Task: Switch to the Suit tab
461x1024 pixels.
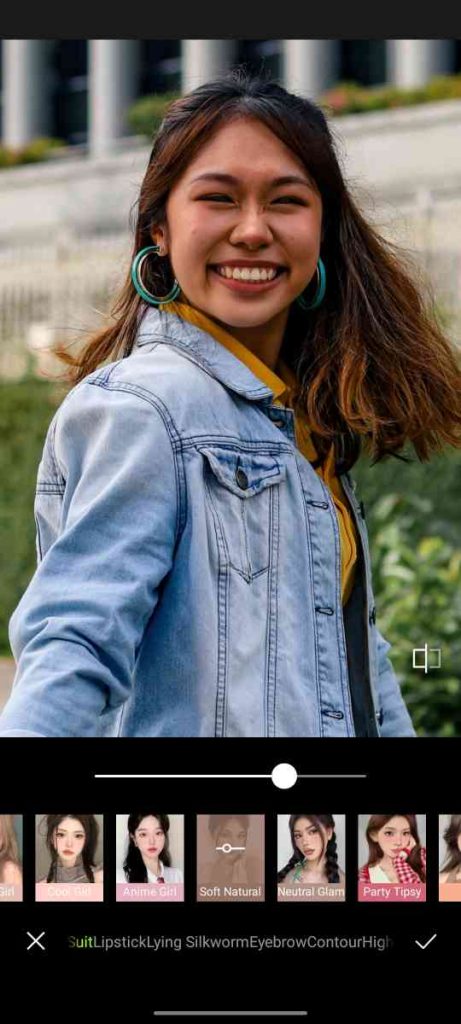Action: point(81,942)
